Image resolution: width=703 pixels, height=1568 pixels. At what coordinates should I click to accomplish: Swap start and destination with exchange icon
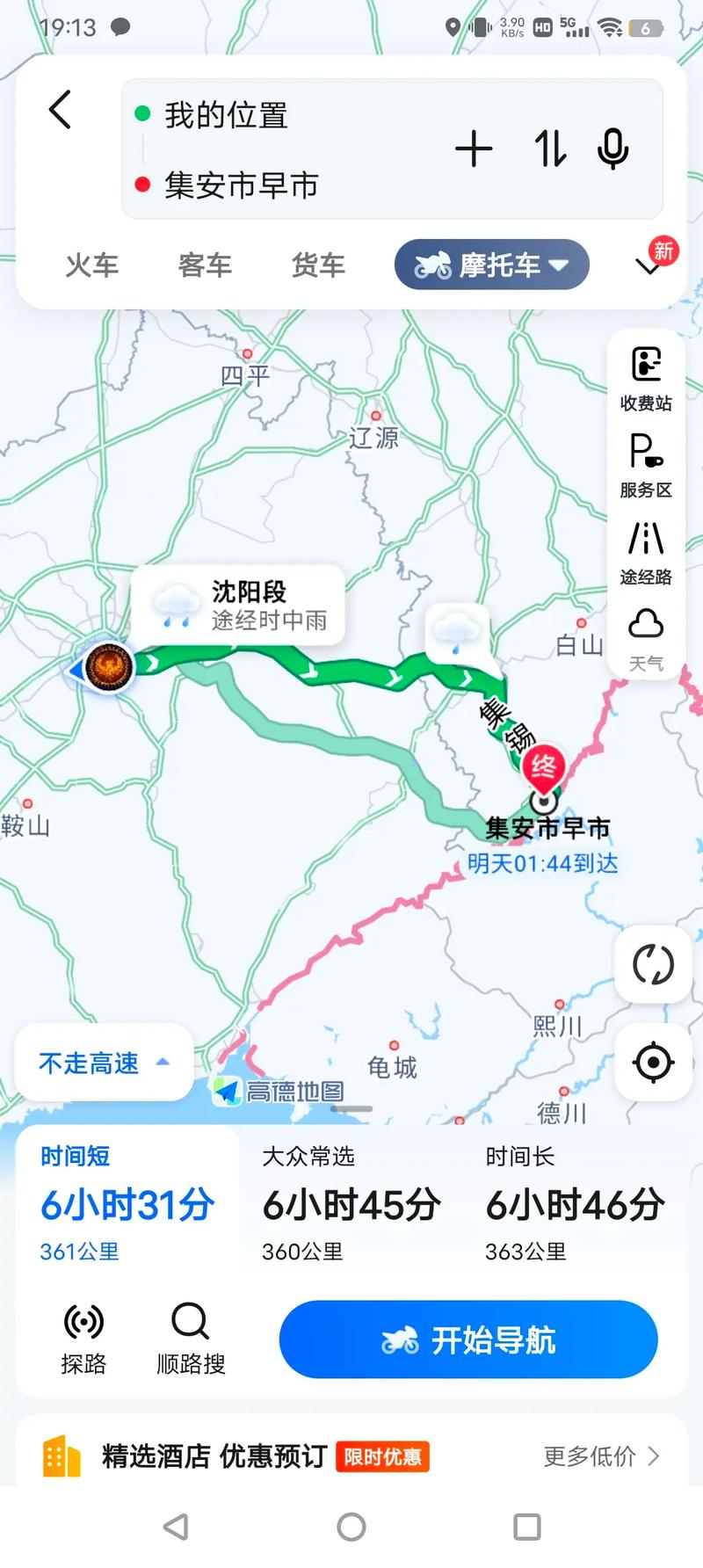(x=548, y=149)
